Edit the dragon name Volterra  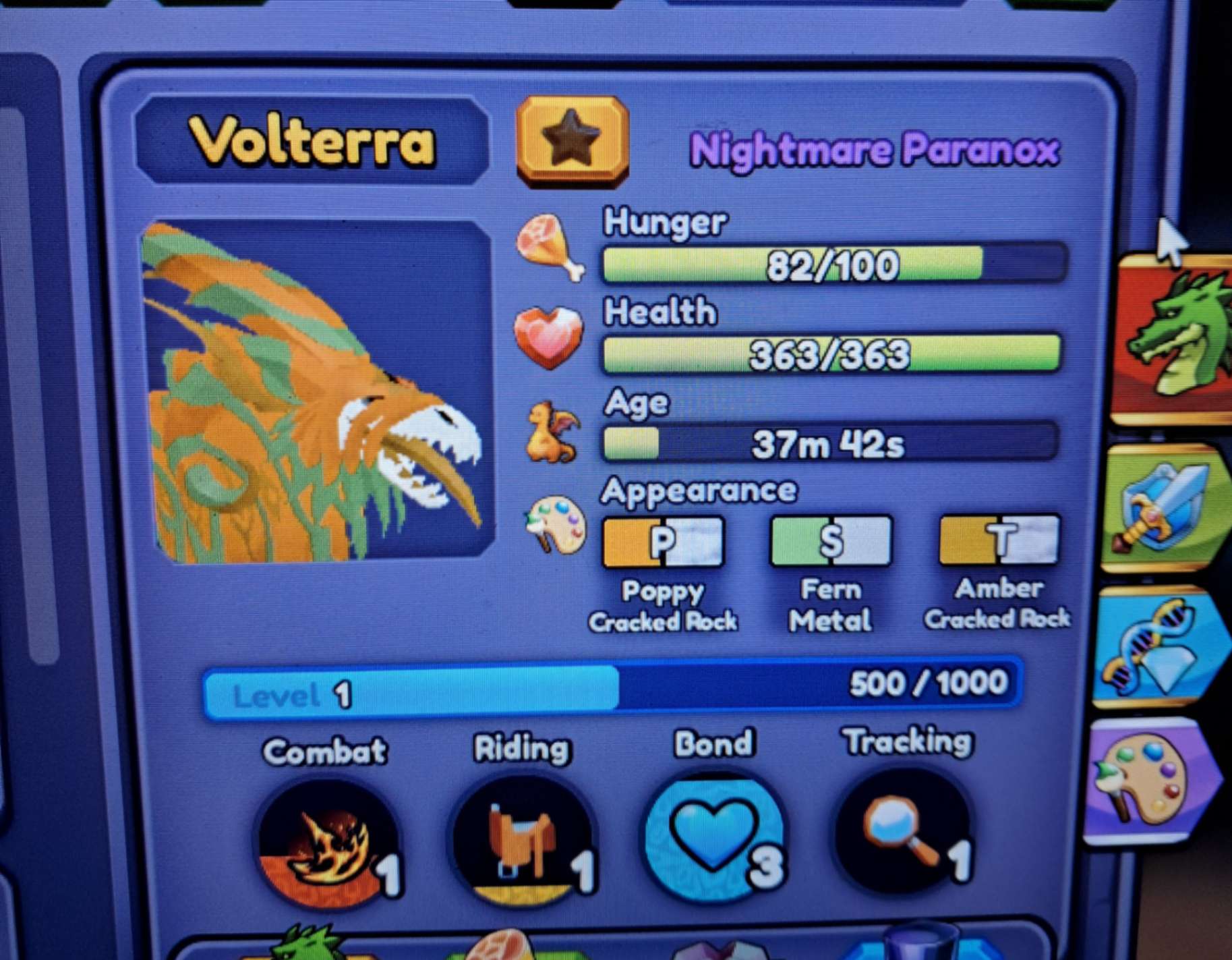312,141
